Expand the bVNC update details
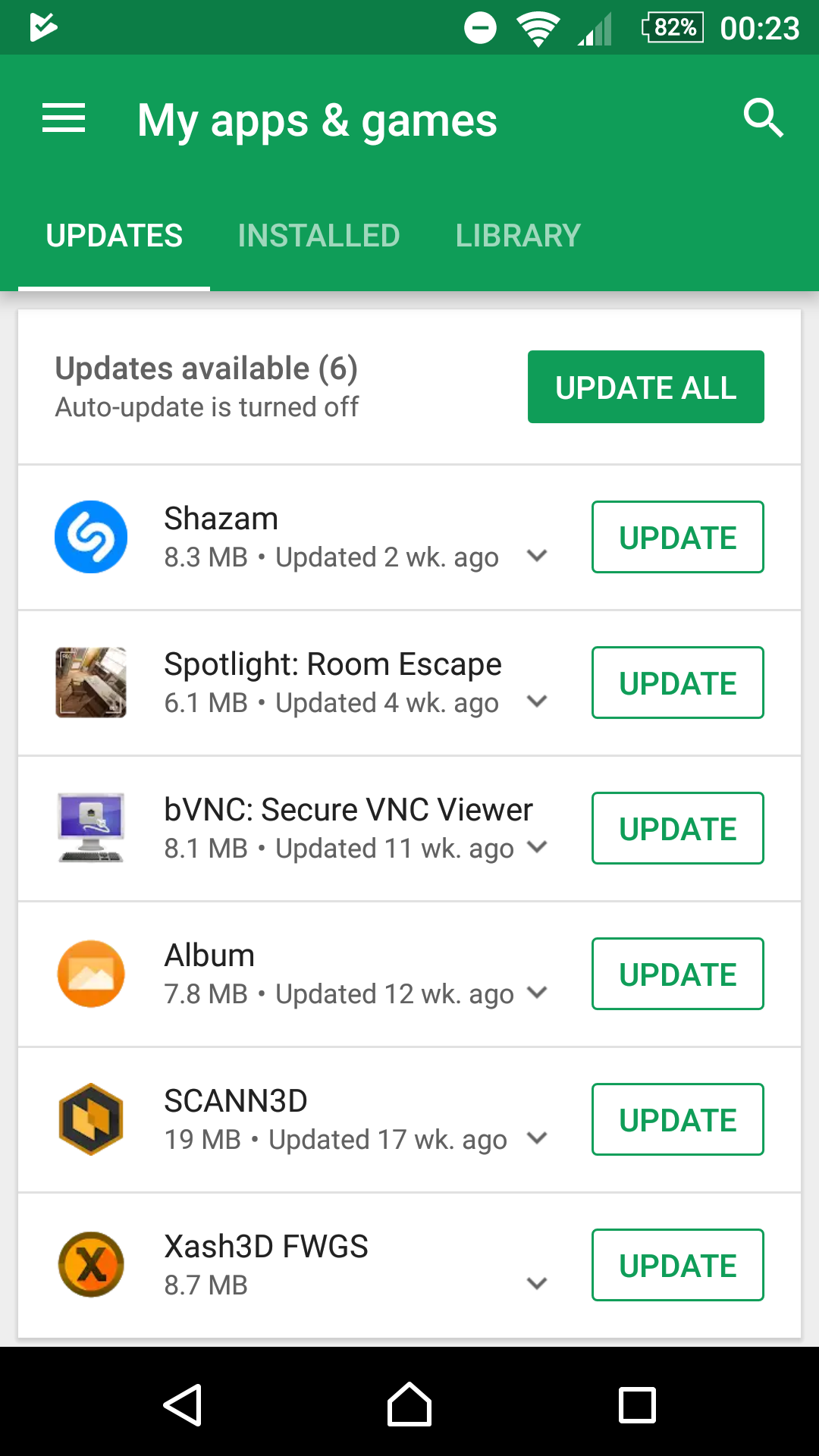The width and height of the screenshot is (819, 1456). coord(537,847)
